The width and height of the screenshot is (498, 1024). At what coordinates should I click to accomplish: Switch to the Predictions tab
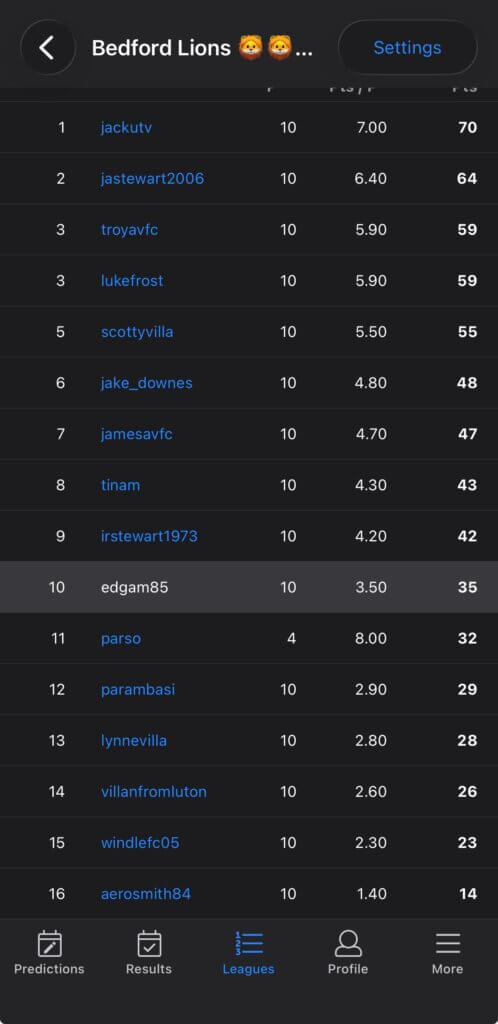click(x=50, y=953)
